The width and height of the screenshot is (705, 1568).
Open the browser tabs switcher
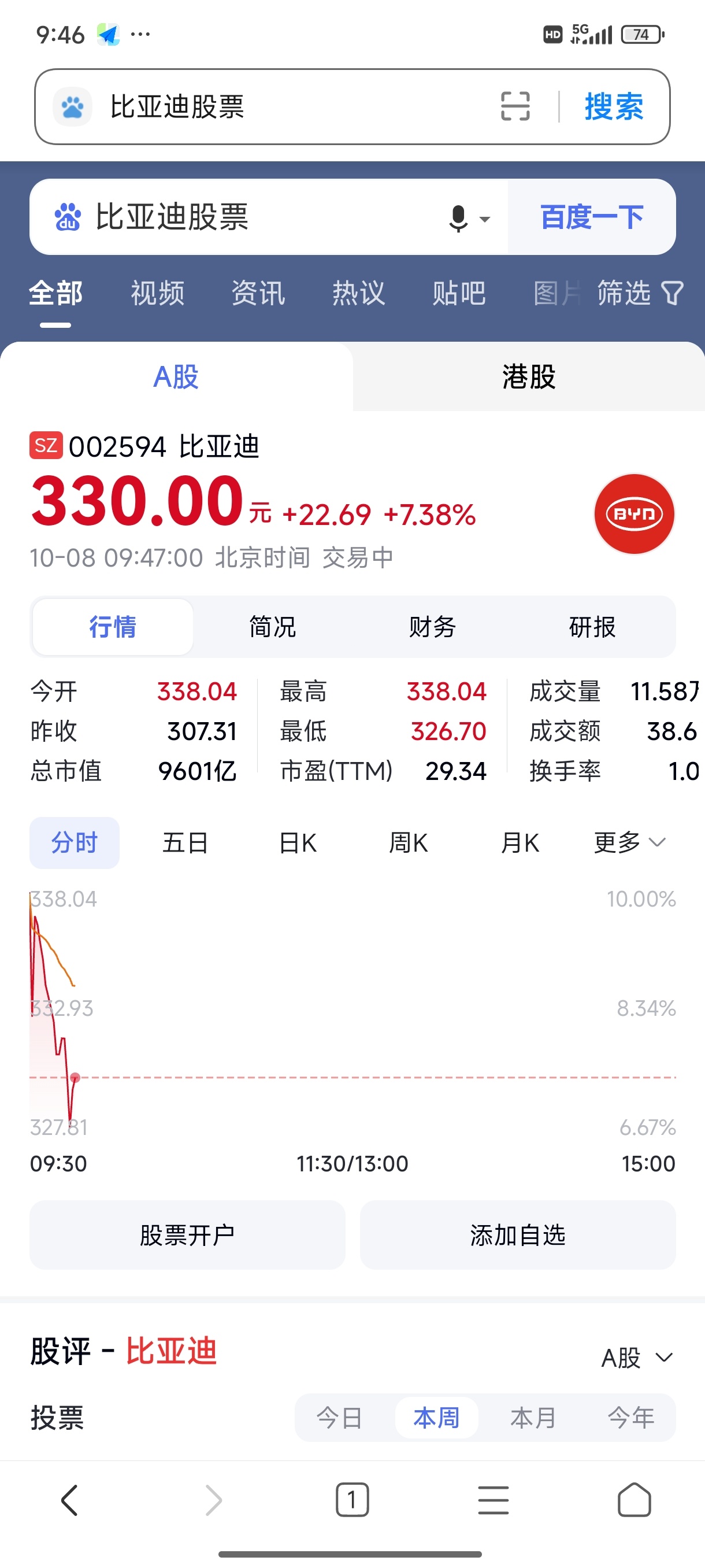coord(352,1500)
